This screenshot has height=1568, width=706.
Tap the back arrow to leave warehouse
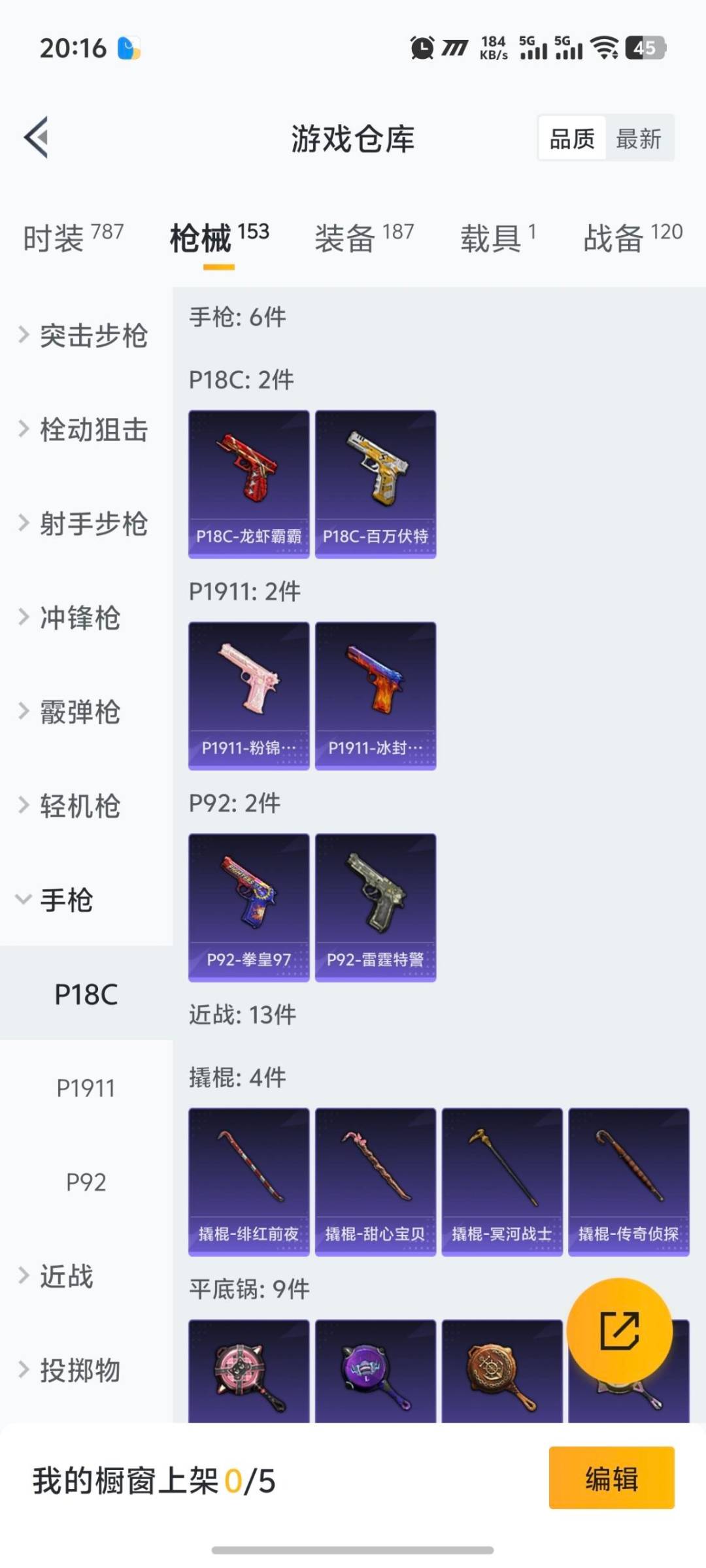click(37, 137)
